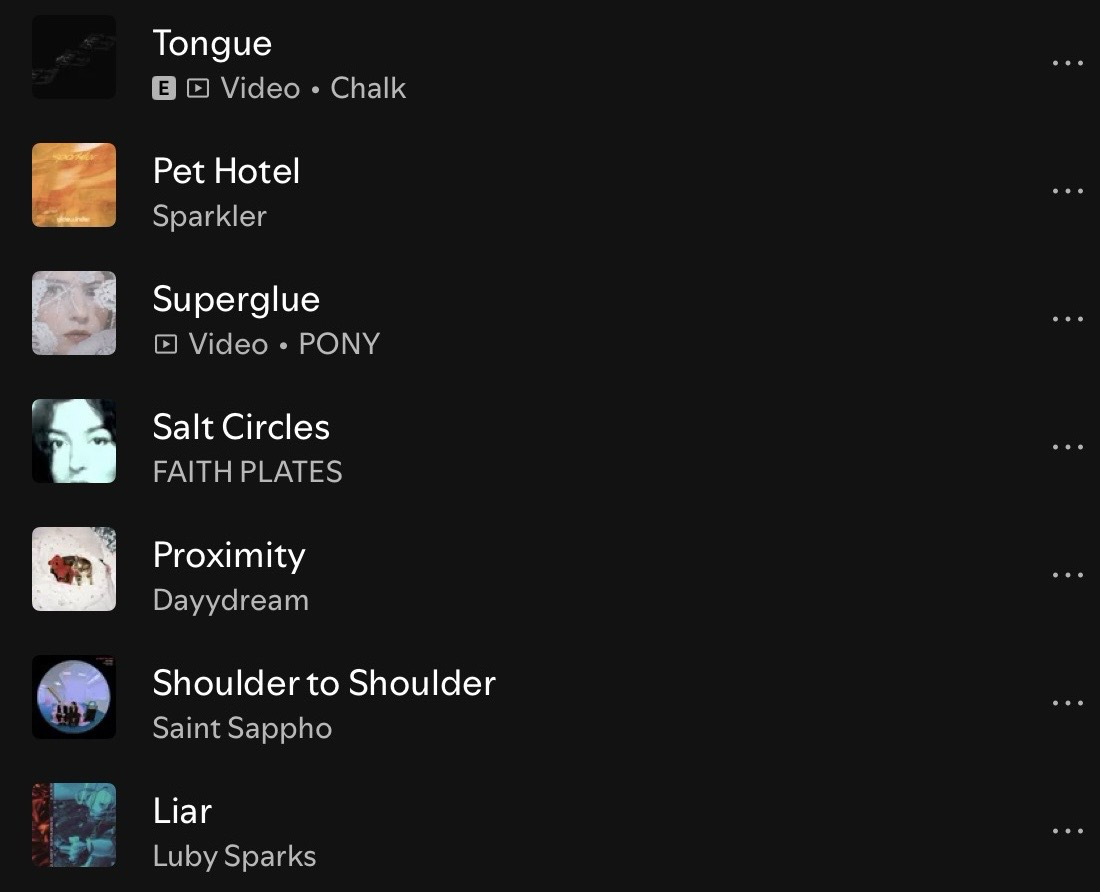Open more options for Tongue
The height and width of the screenshot is (892, 1100).
pos(1067,63)
